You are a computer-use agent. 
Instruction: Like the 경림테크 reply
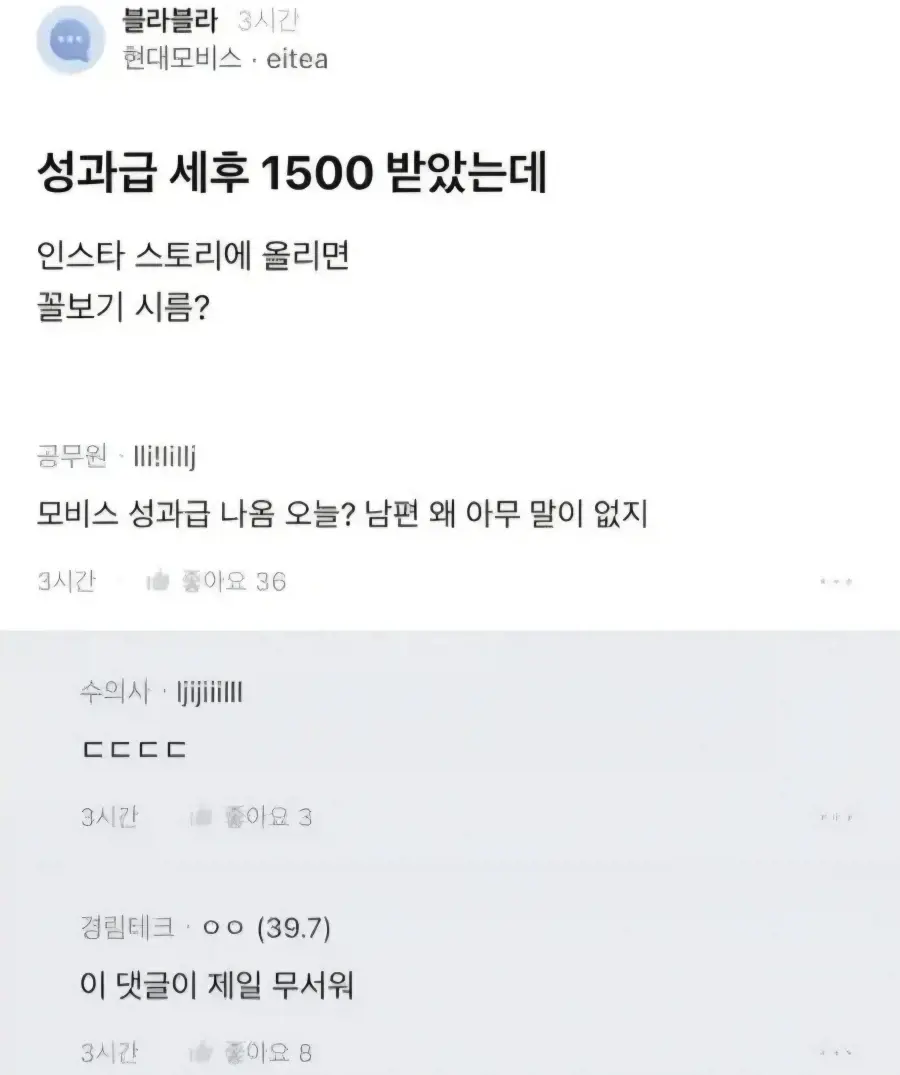202,1052
